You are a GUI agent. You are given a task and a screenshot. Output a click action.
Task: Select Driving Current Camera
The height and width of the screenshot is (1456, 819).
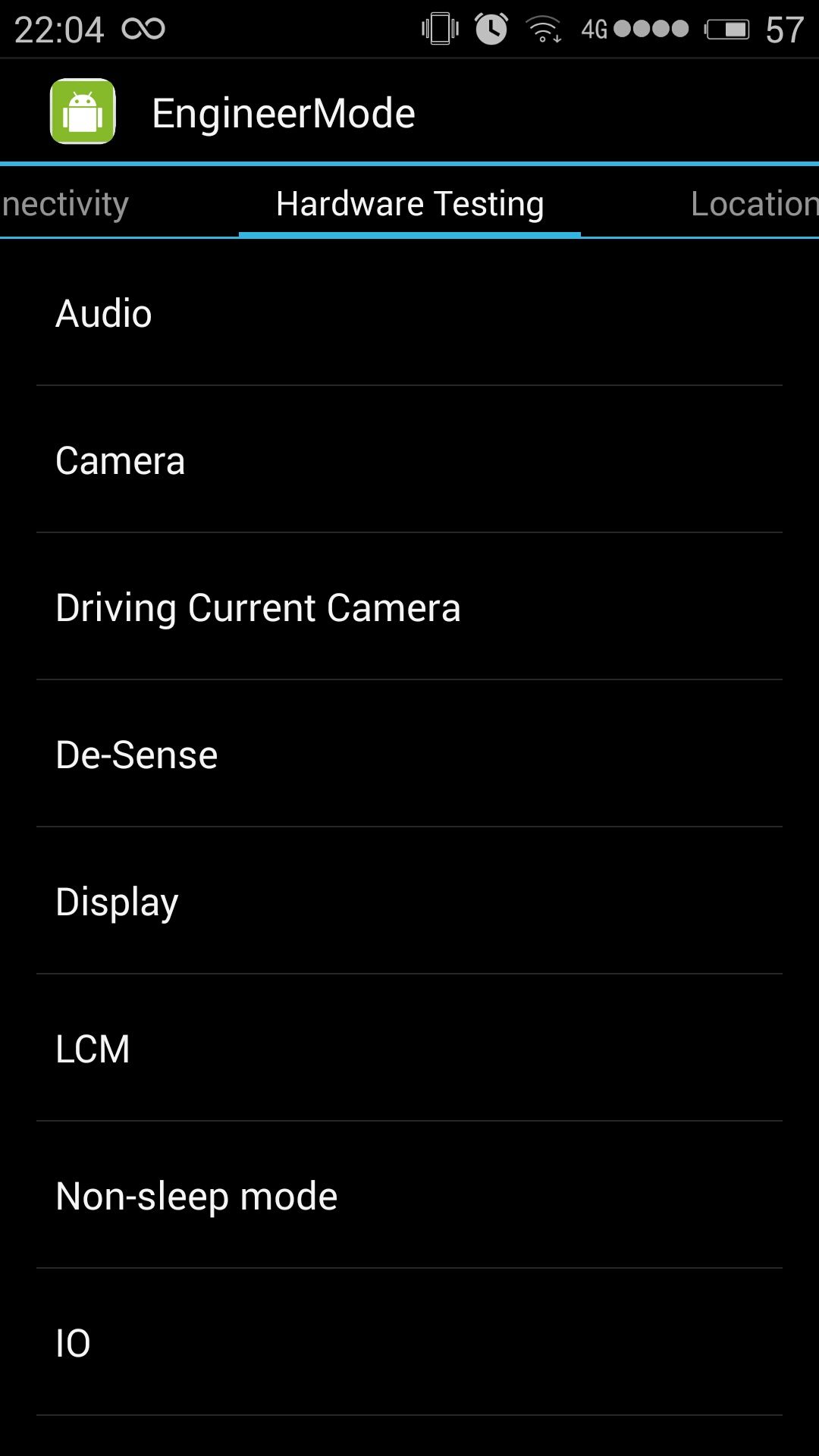point(409,607)
